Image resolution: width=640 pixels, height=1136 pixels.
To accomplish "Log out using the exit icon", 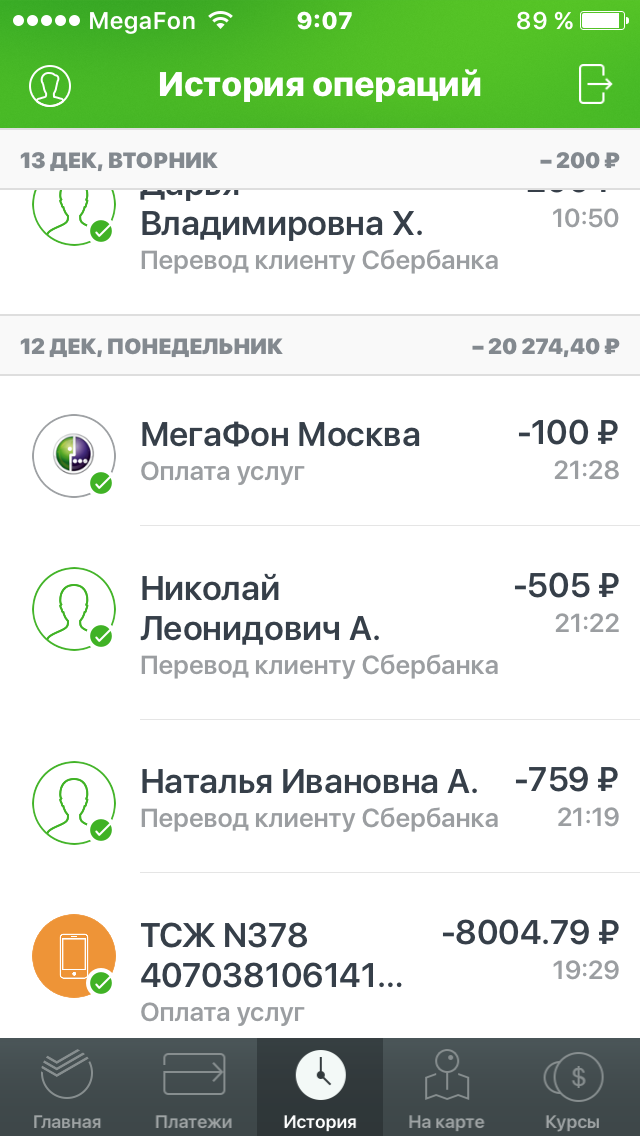I will [595, 85].
